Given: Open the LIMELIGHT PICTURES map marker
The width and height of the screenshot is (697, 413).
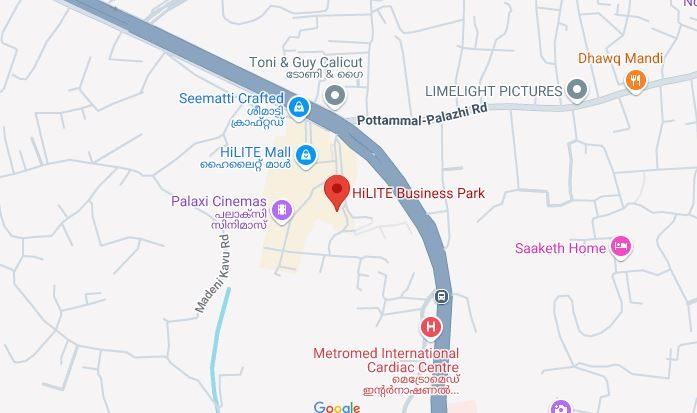Looking at the screenshot, I should click(576, 91).
